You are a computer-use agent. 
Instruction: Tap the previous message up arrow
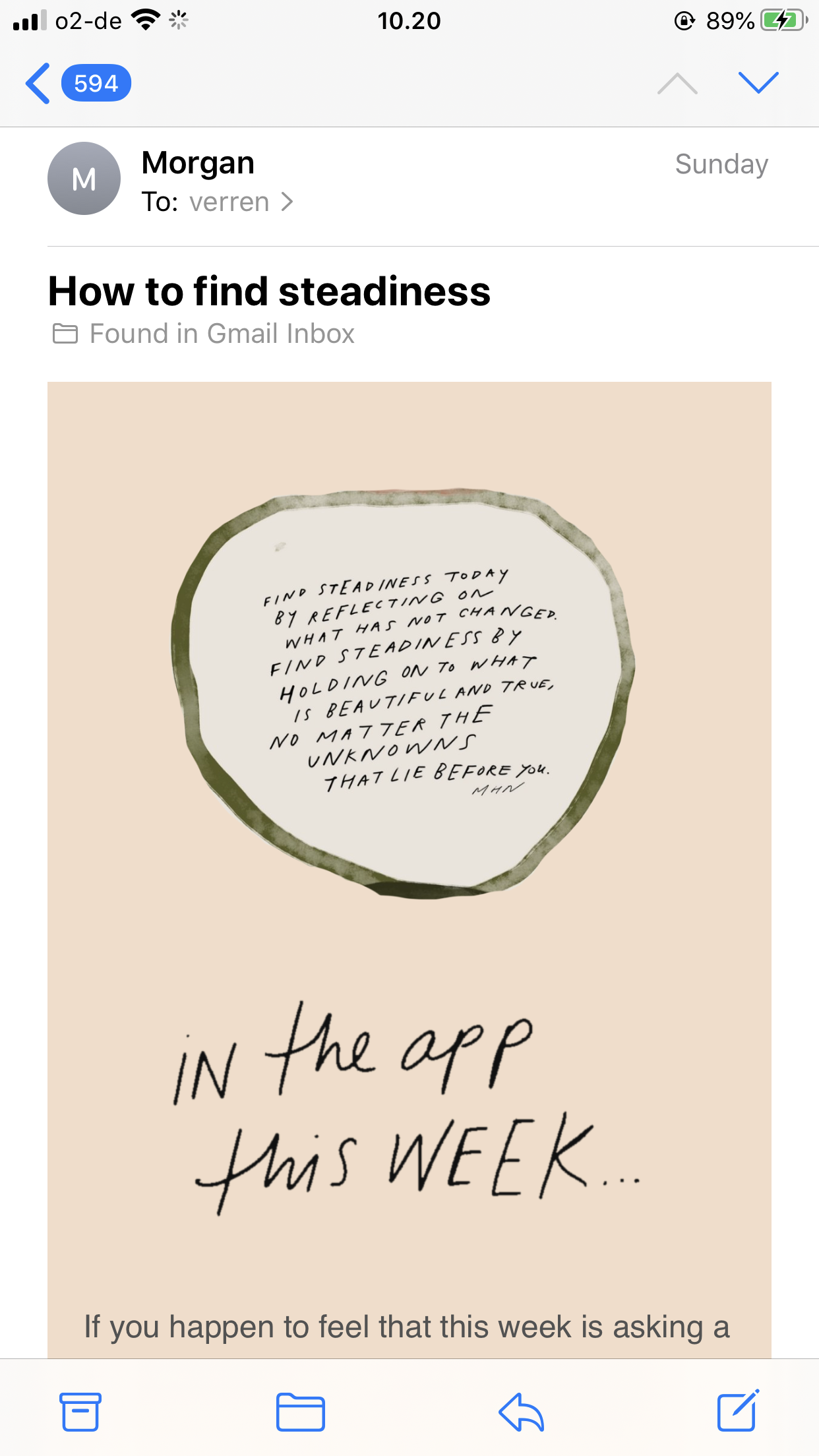(677, 83)
